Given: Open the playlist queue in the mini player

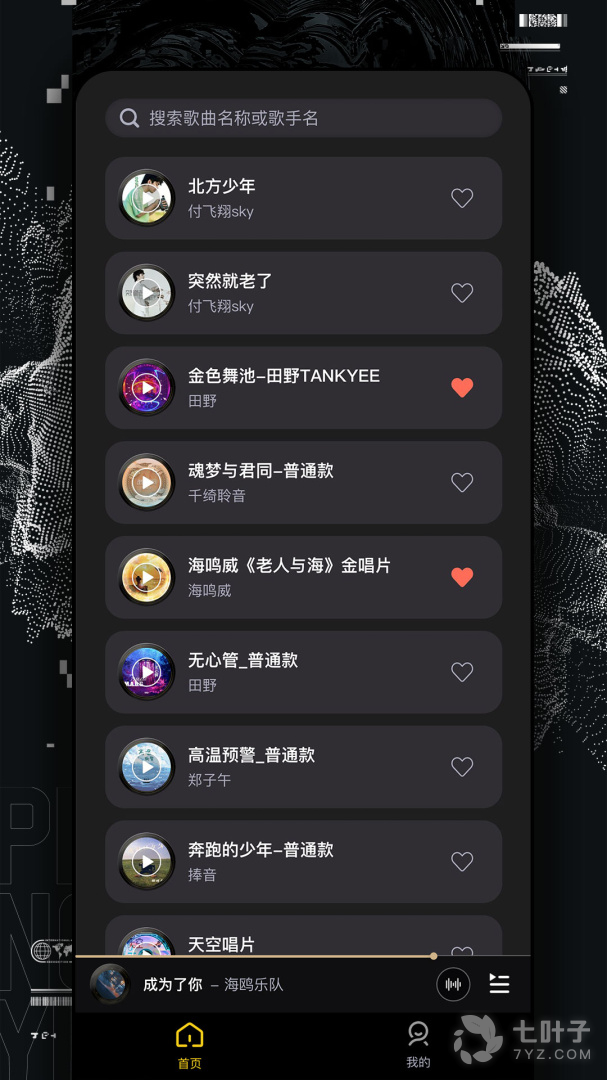Looking at the screenshot, I should (x=499, y=984).
